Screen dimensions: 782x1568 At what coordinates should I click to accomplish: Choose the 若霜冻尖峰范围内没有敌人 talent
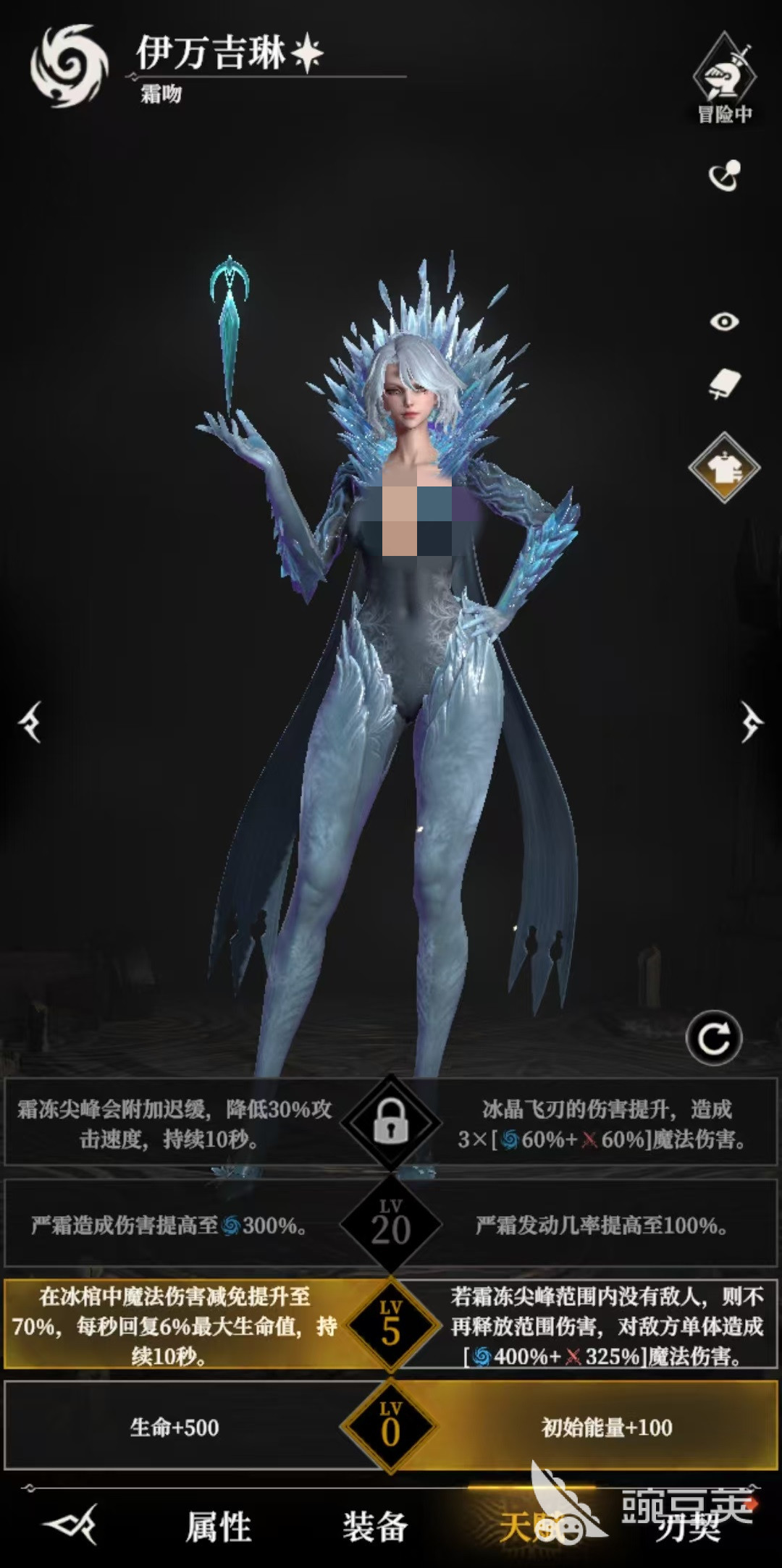click(x=607, y=1326)
